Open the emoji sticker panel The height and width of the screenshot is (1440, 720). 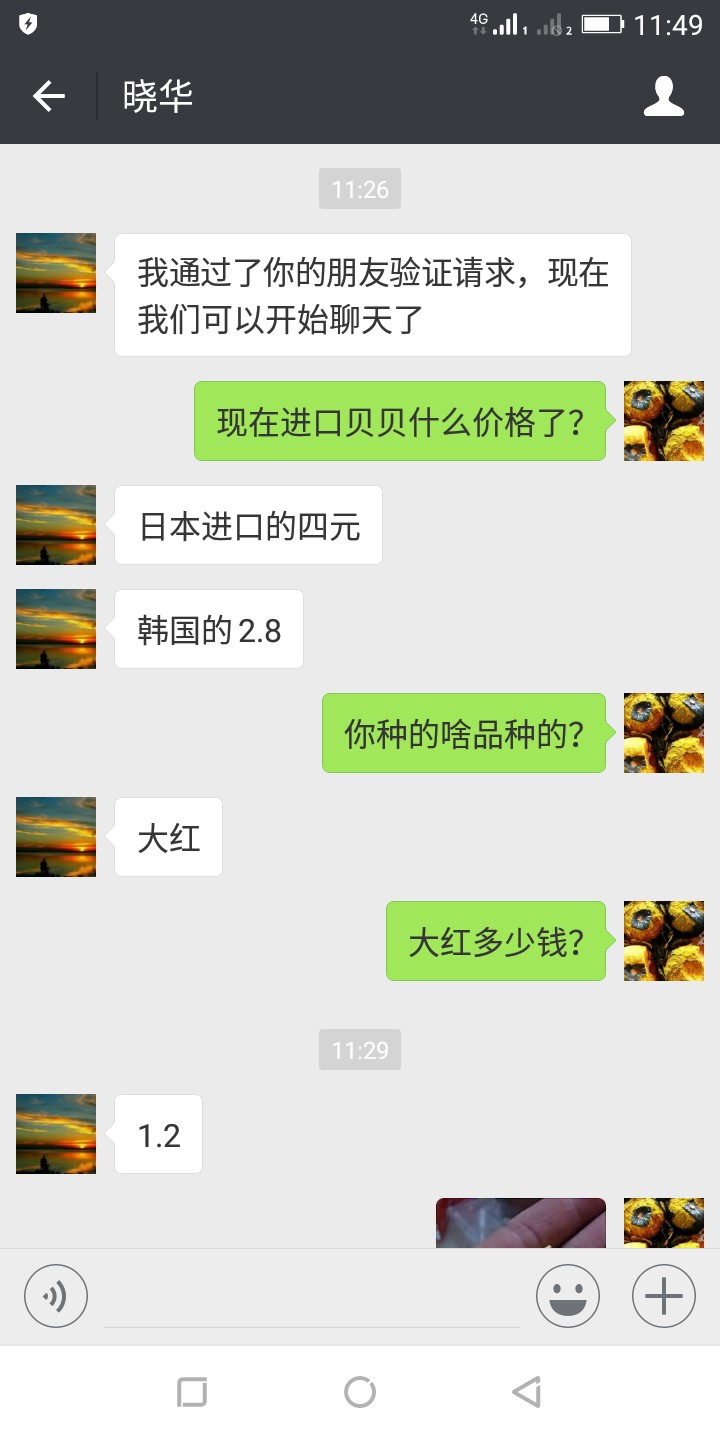tap(567, 1296)
